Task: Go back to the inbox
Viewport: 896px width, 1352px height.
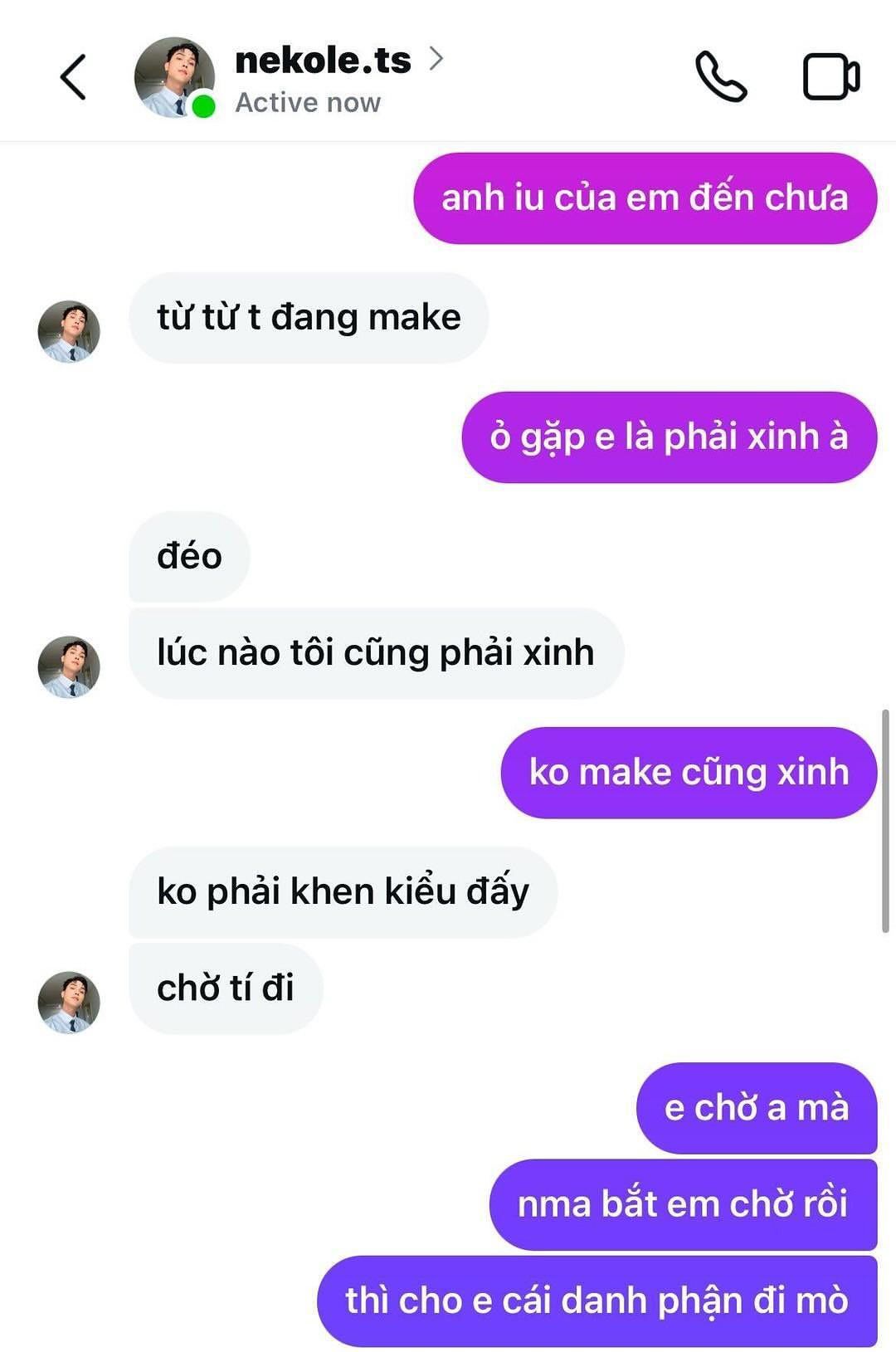Action: click(x=73, y=77)
